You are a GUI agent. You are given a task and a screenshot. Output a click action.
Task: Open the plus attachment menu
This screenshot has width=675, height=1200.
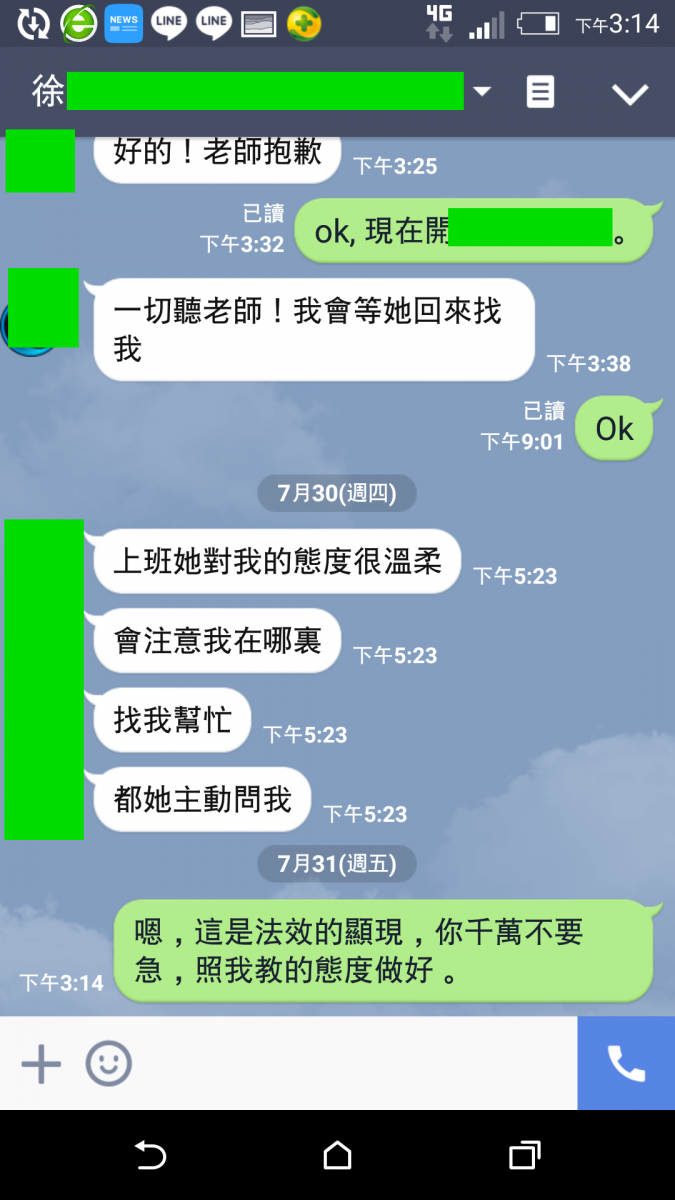coord(41,1064)
